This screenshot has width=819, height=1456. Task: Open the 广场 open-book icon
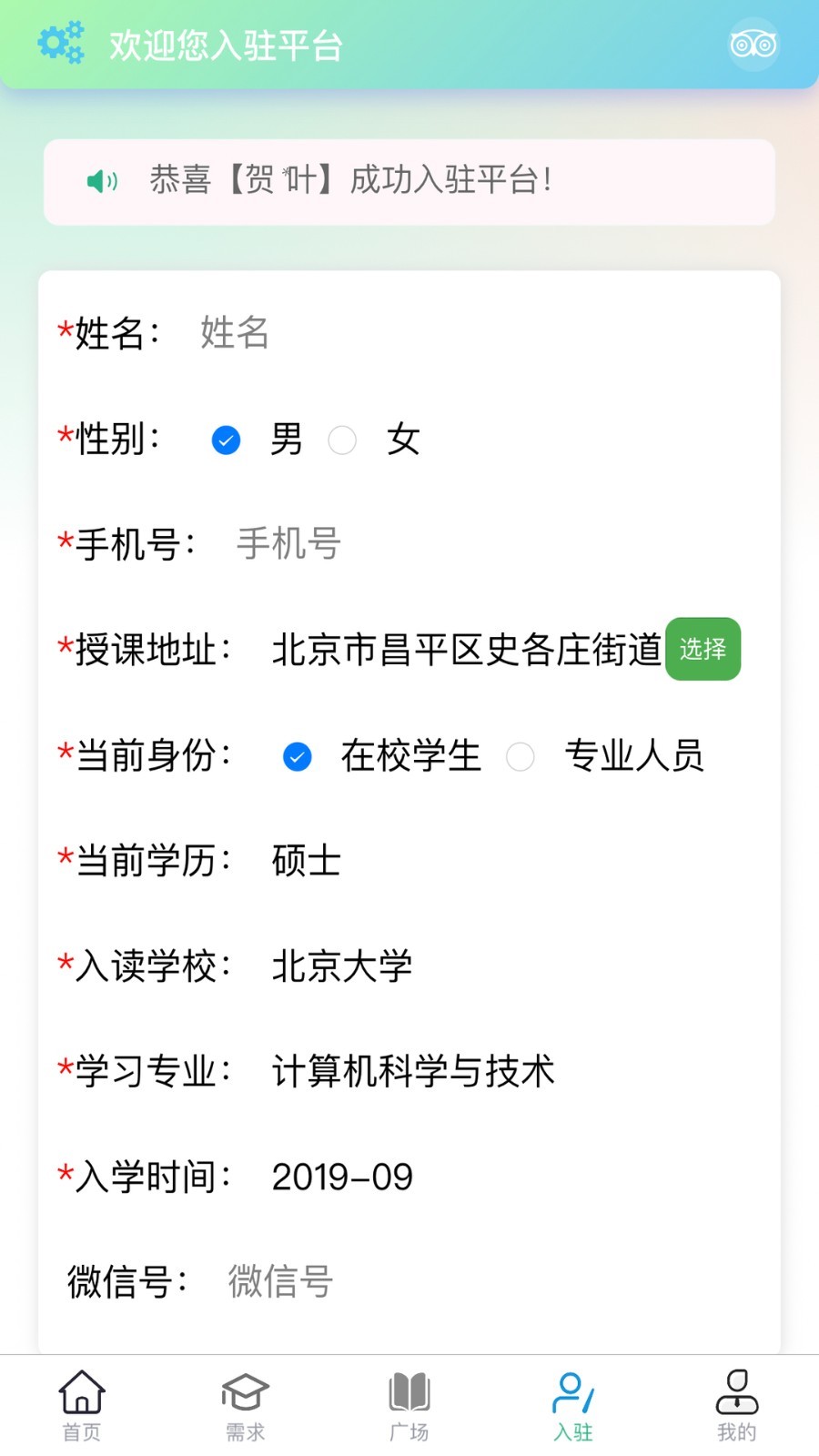tap(409, 1392)
